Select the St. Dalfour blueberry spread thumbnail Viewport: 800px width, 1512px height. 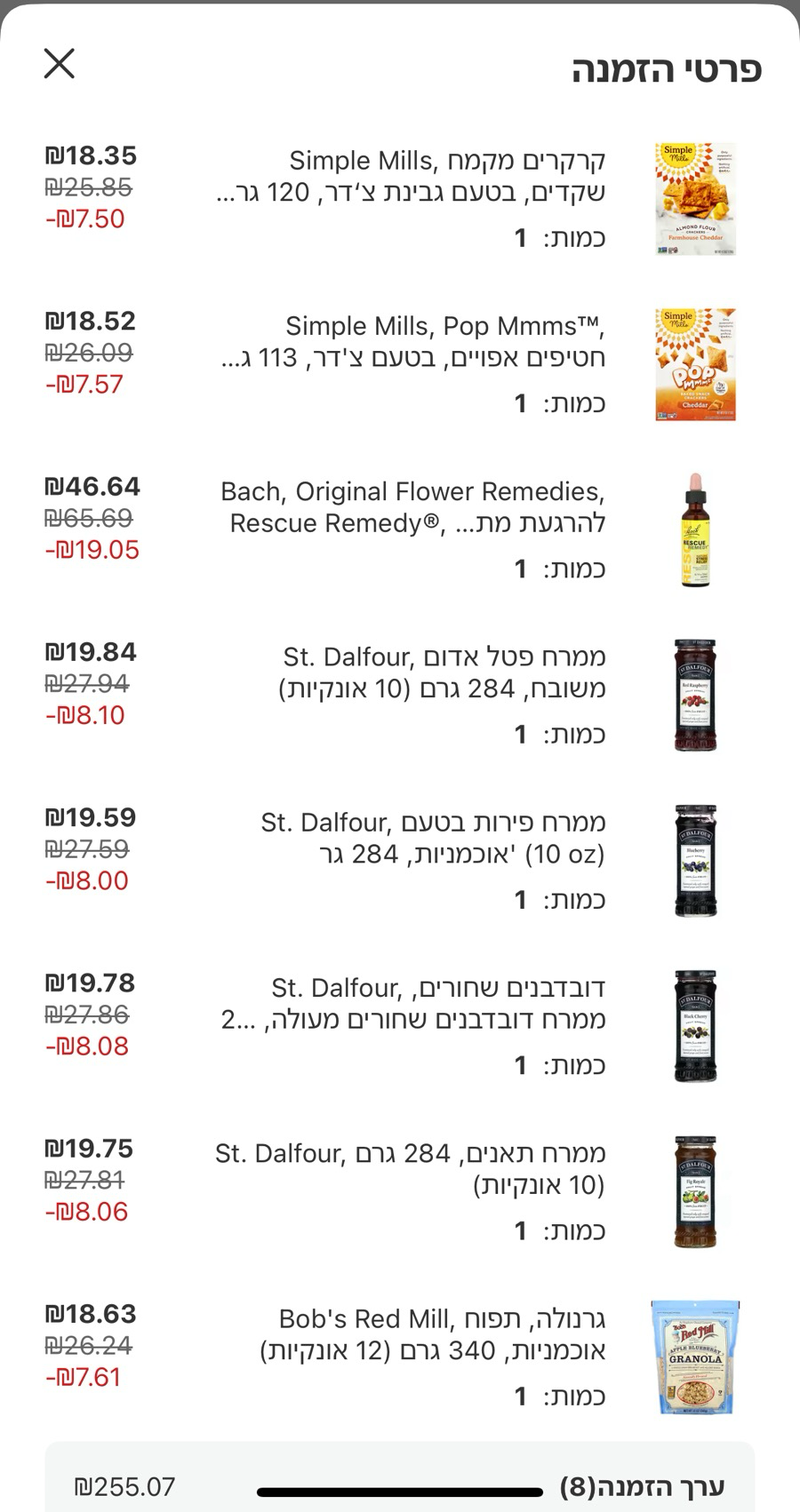(696, 860)
